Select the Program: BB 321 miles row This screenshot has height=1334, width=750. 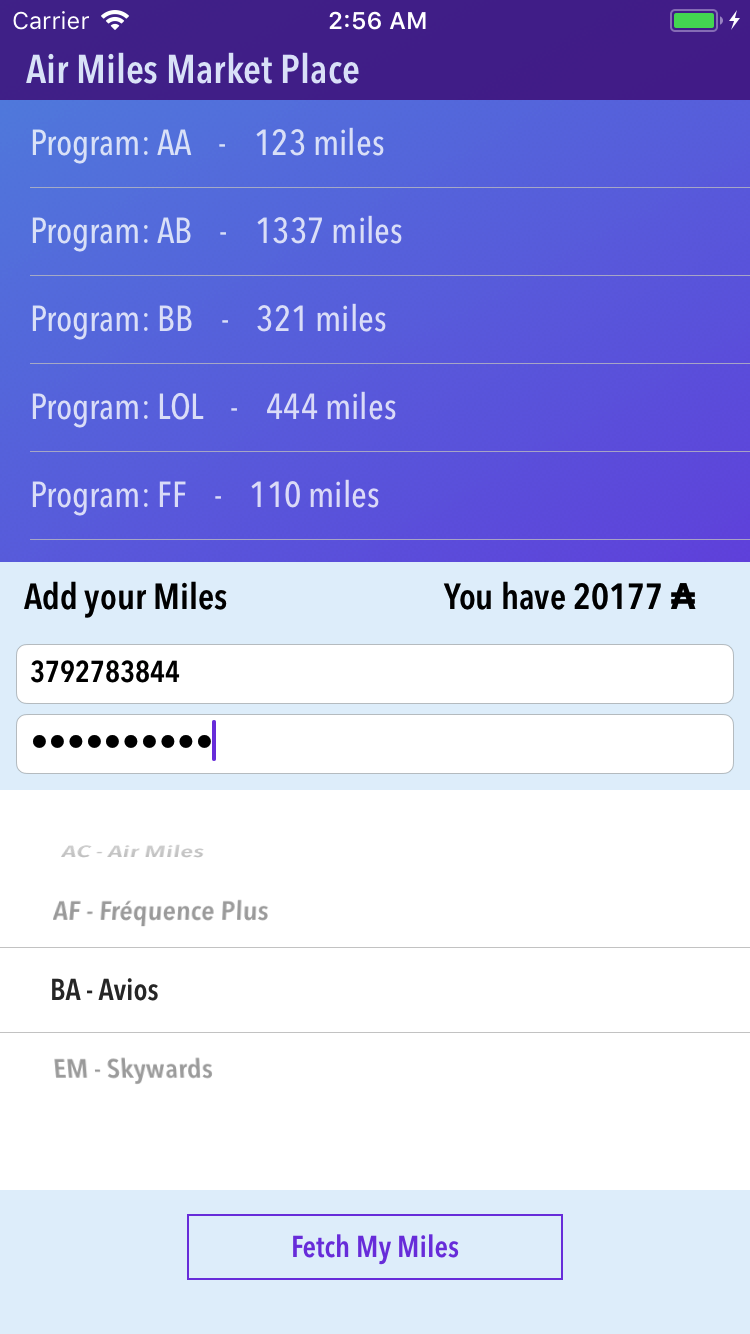[x=375, y=320]
